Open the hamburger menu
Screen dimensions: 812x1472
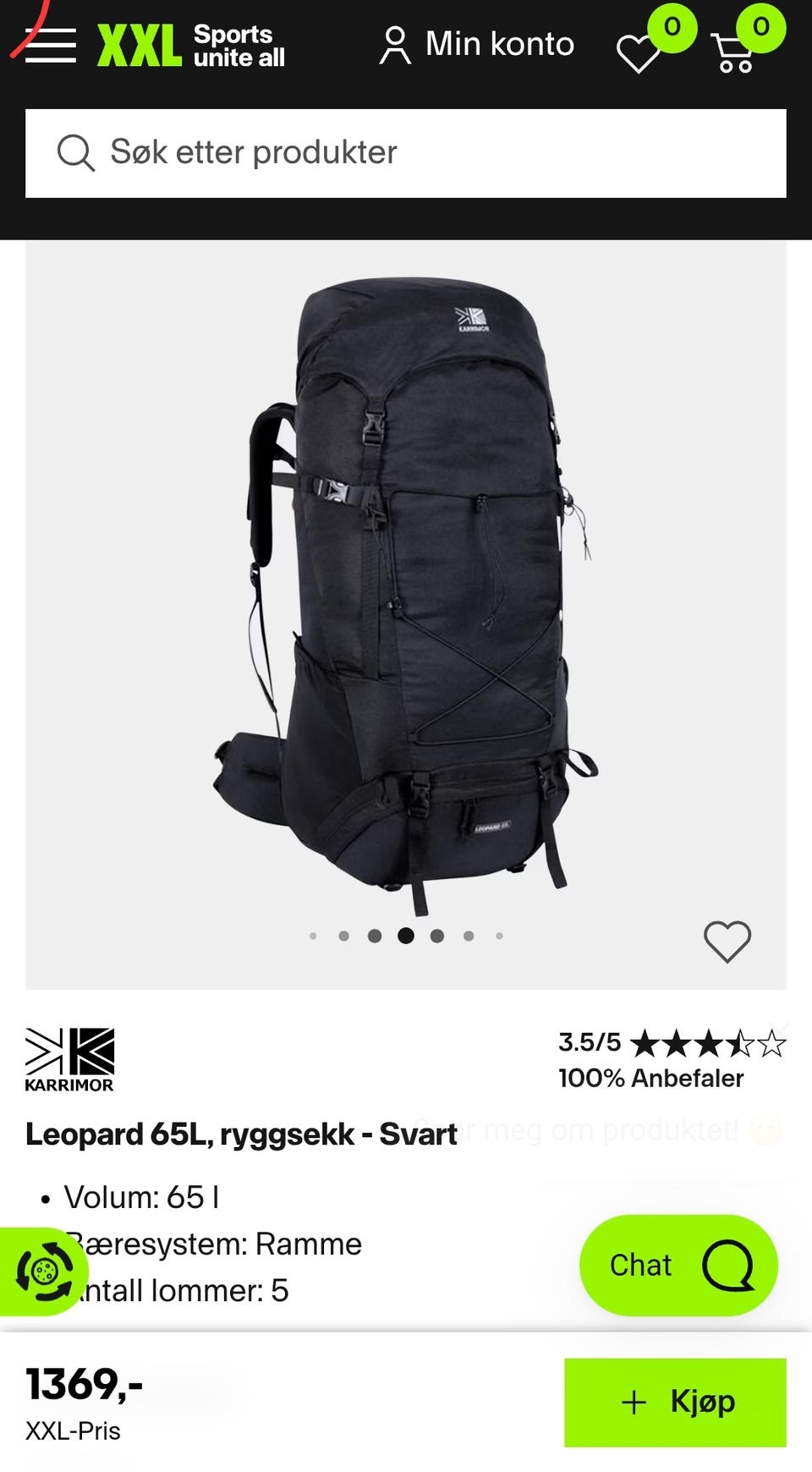point(50,45)
